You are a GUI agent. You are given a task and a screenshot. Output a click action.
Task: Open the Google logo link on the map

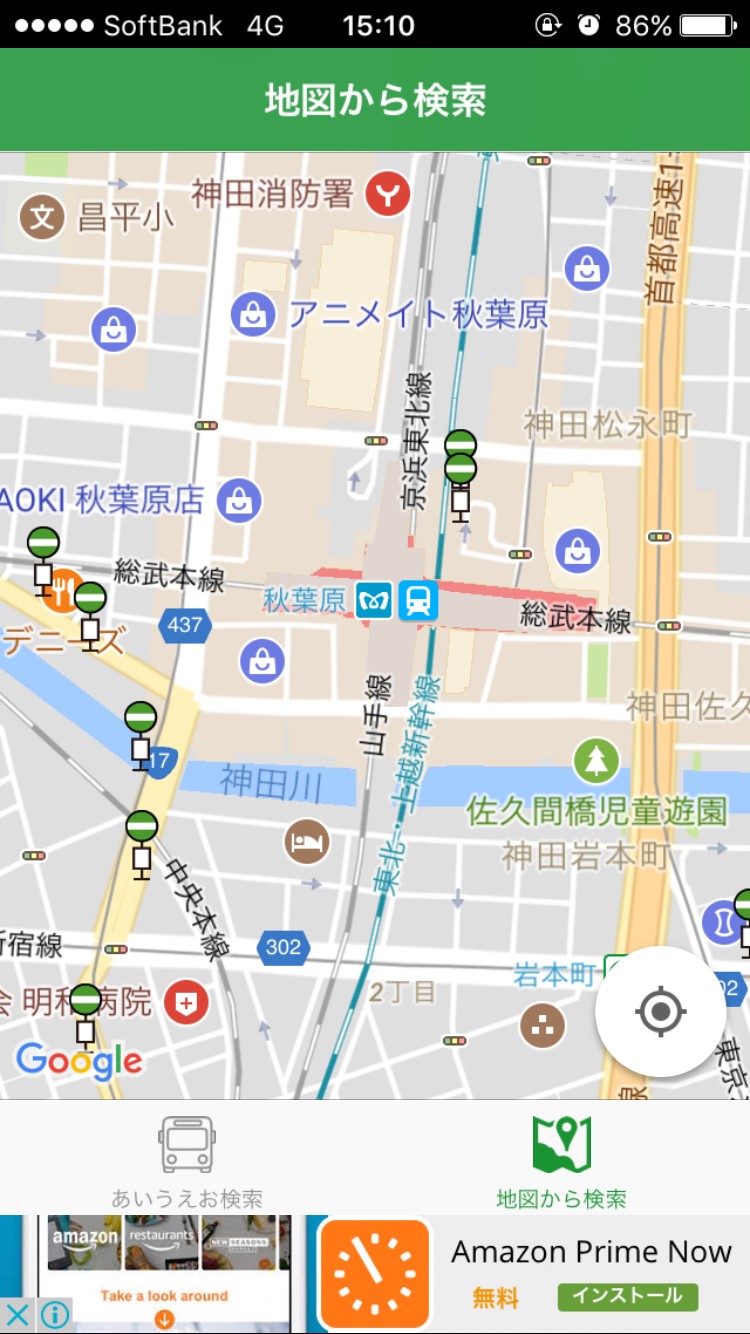(x=79, y=1061)
